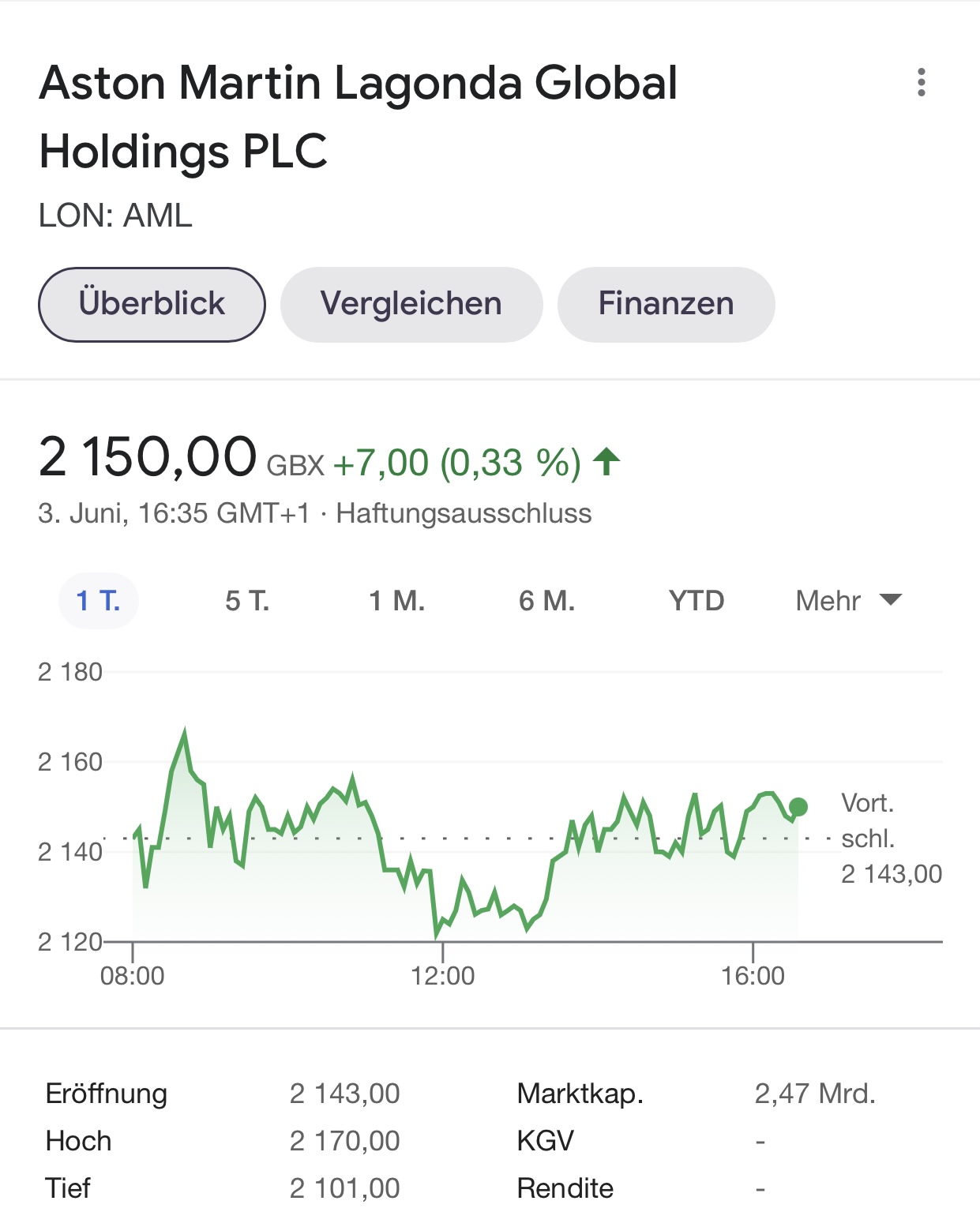Image resolution: width=980 pixels, height=1227 pixels.
Task: Switch chart to YTD range
Action: (x=696, y=601)
